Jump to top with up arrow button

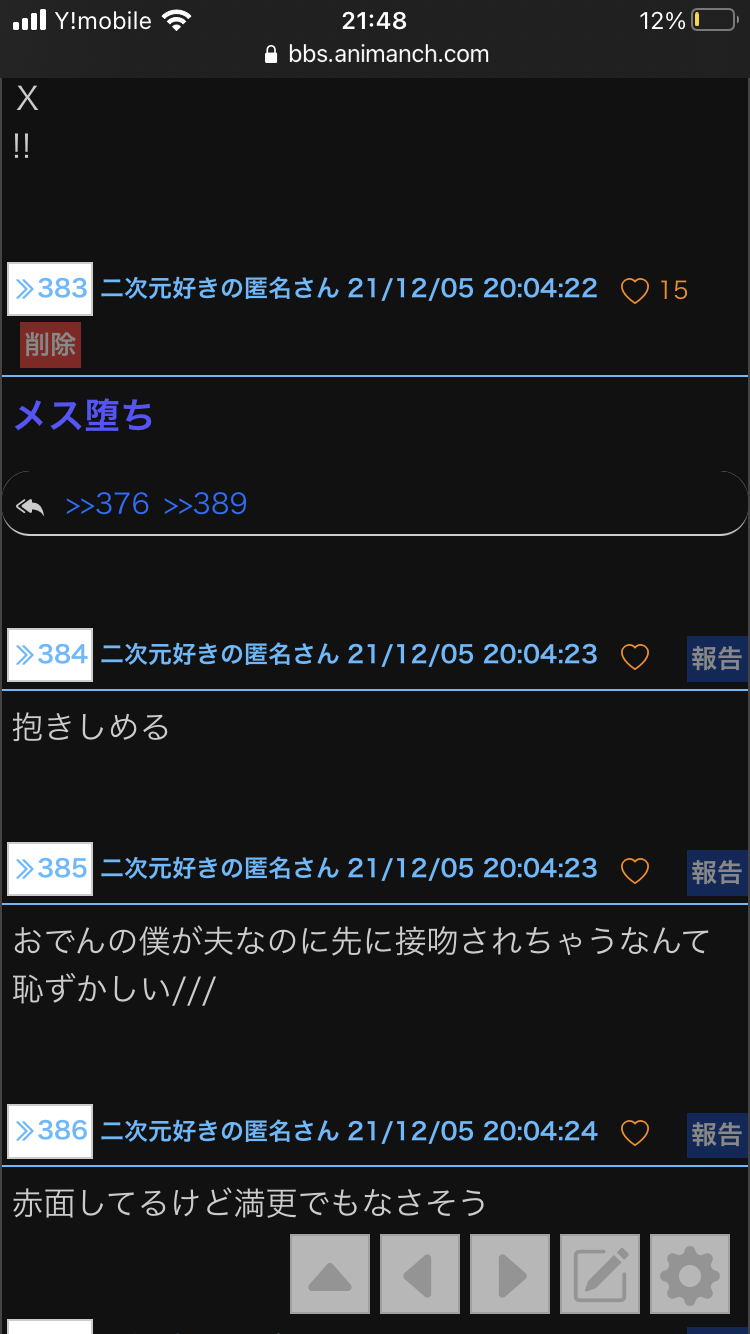point(330,1274)
